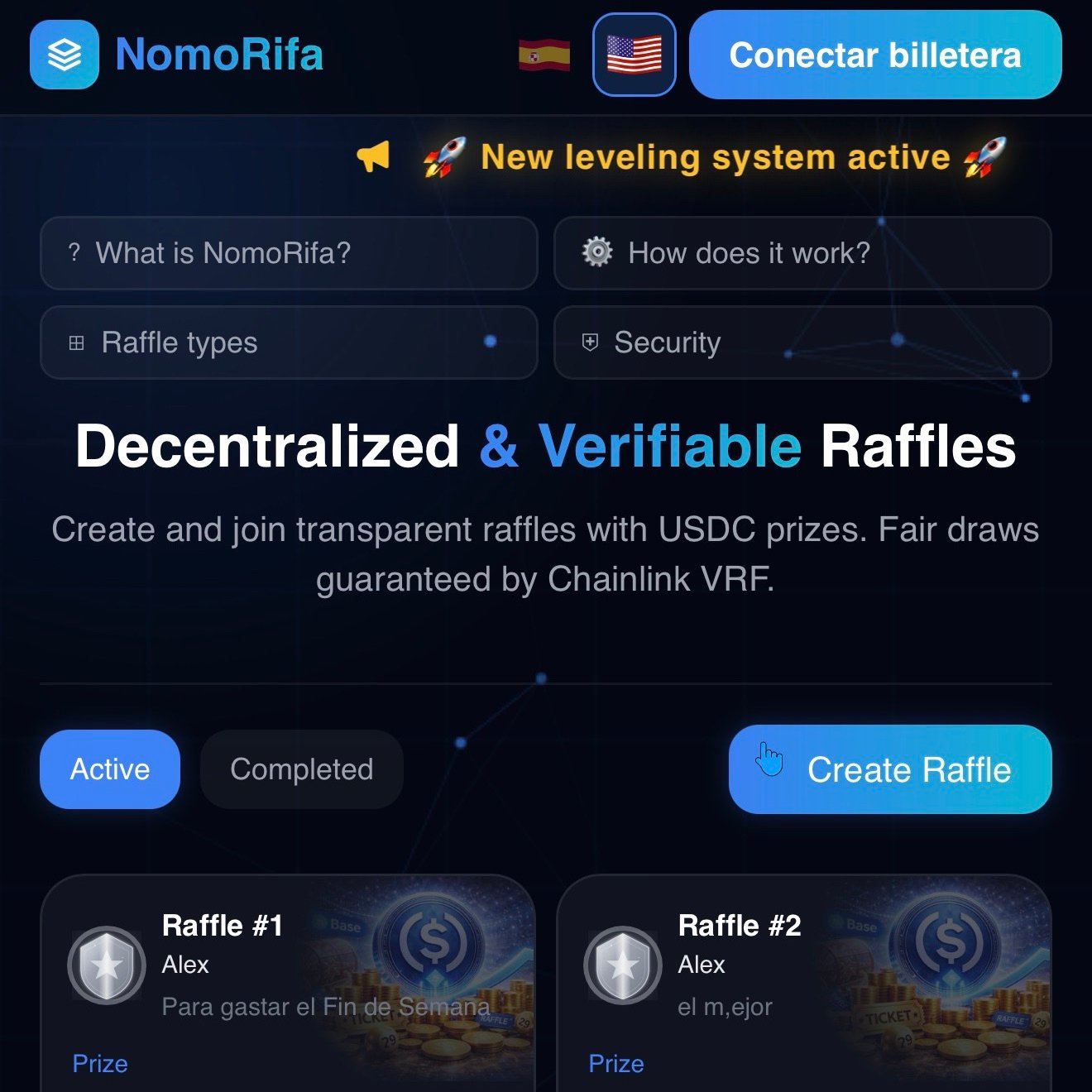
Task: Open the Security section
Action: (x=802, y=342)
